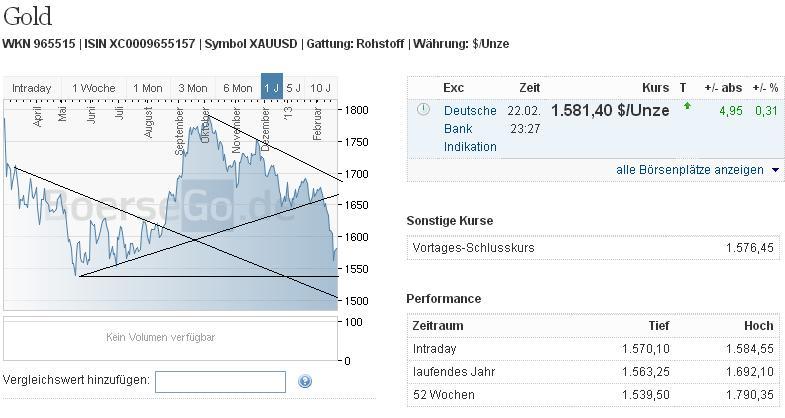Focus the Vergleichswert hinzufügen field
The image size is (785, 418).
click(220, 381)
